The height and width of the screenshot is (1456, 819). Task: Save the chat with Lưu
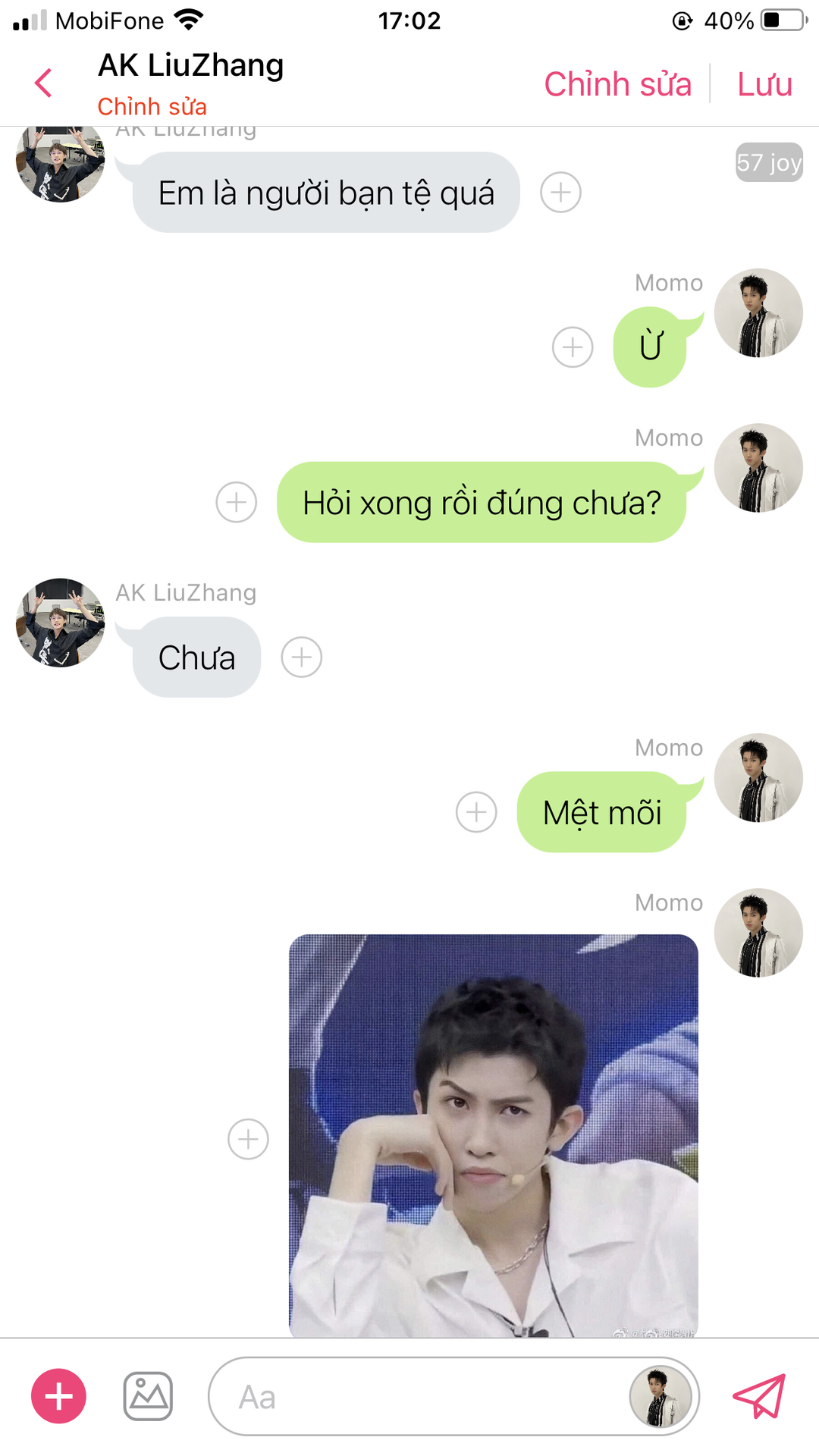point(764,84)
